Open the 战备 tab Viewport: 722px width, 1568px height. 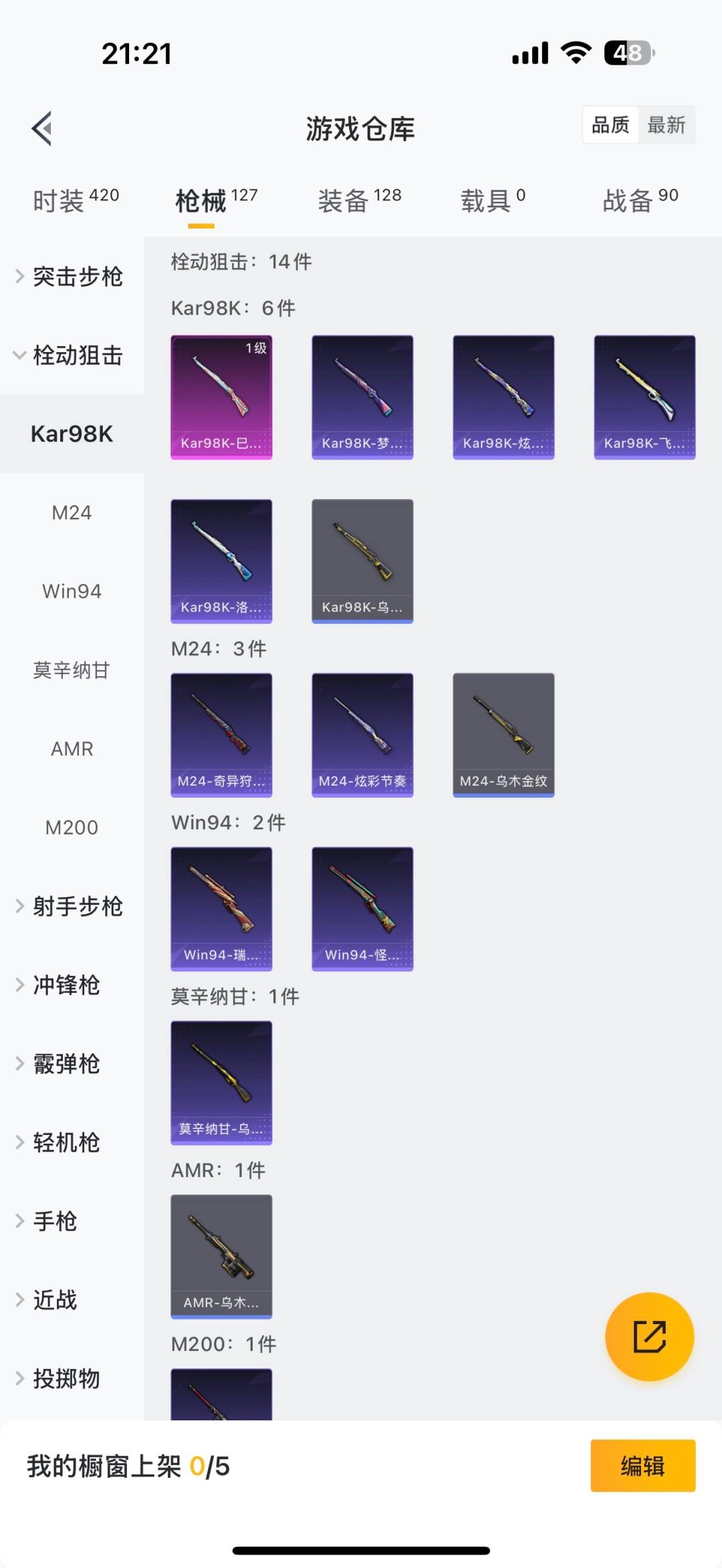click(x=640, y=200)
